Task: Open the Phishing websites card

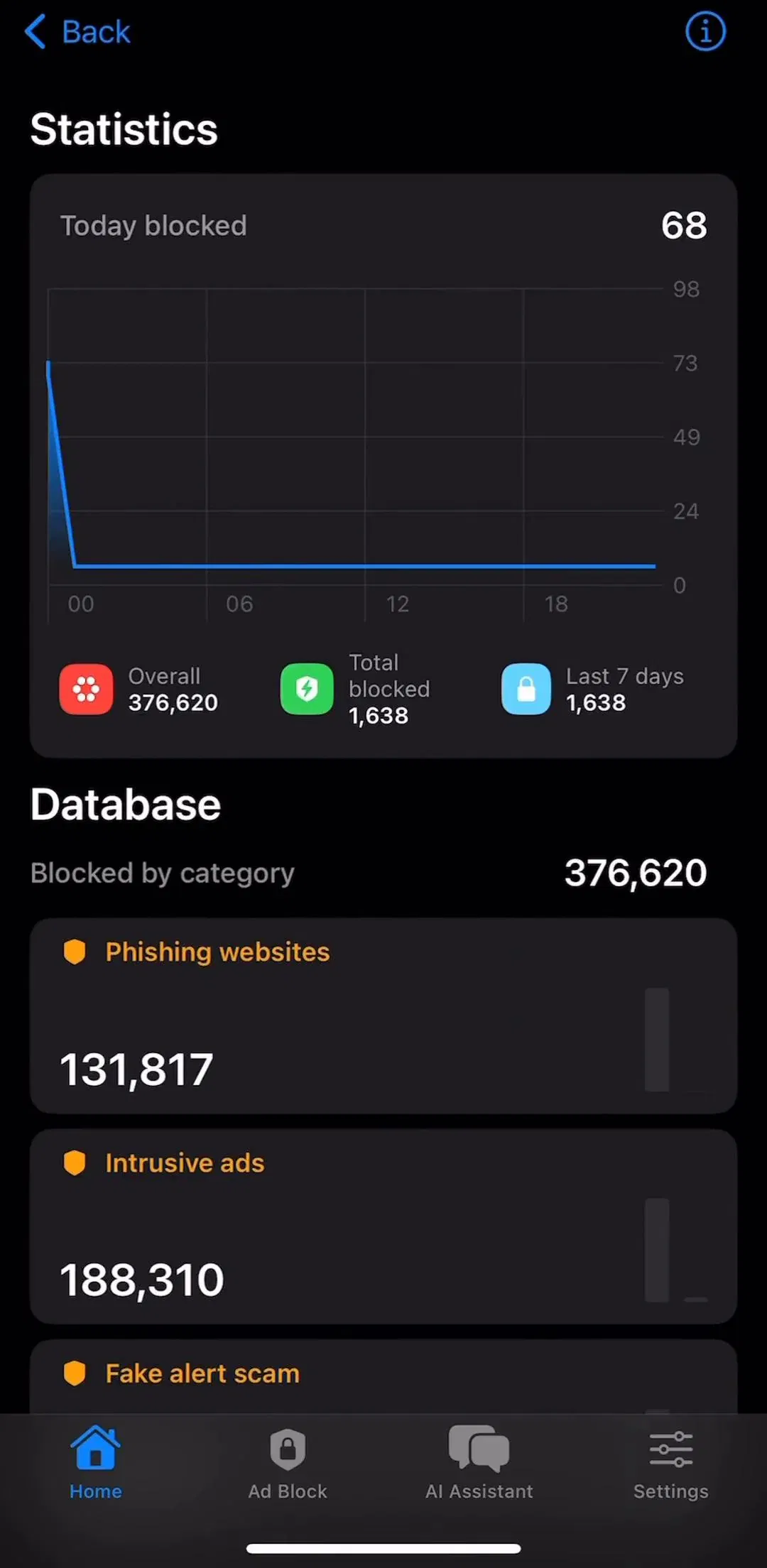Action: (x=383, y=1016)
